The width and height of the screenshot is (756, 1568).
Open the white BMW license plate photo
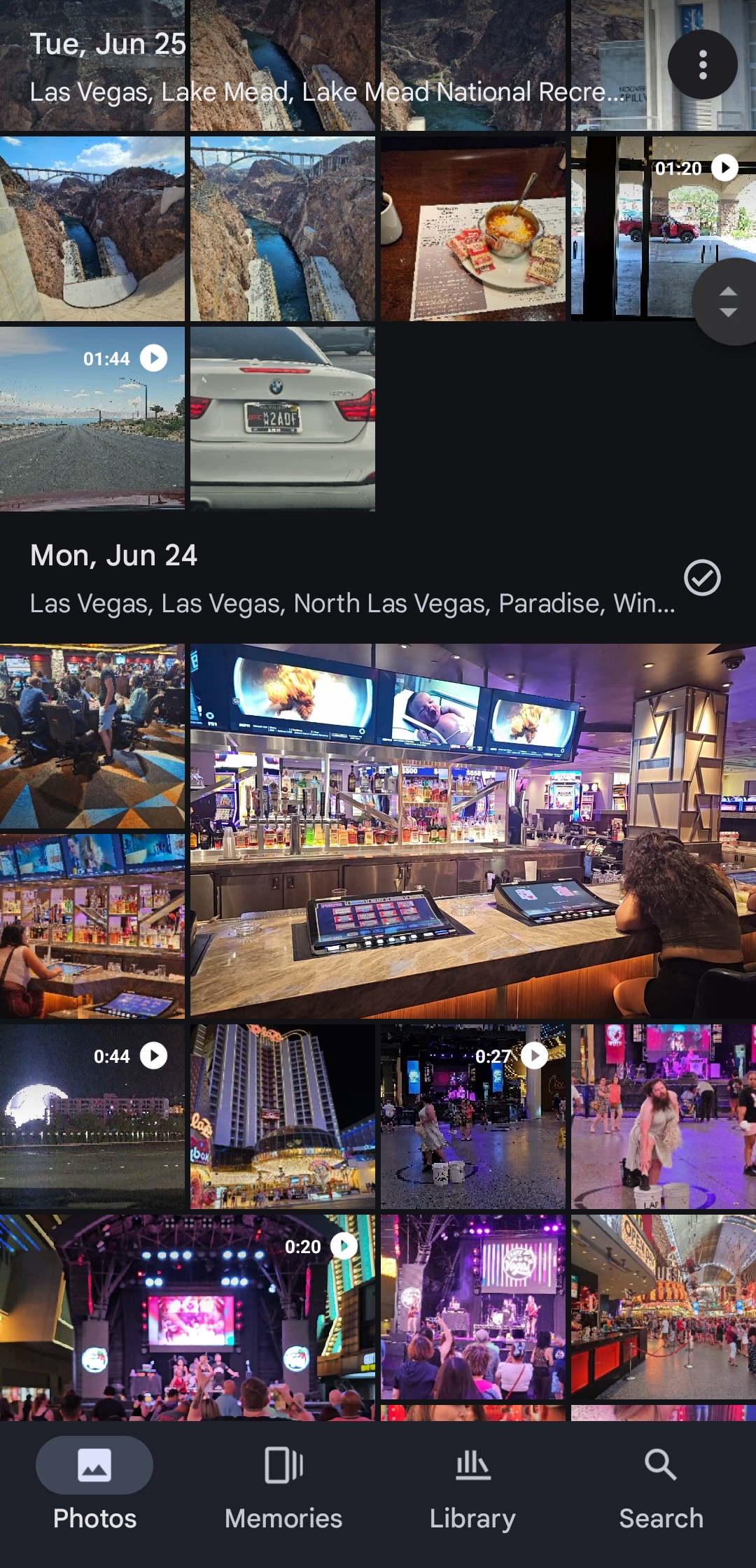[x=283, y=418]
